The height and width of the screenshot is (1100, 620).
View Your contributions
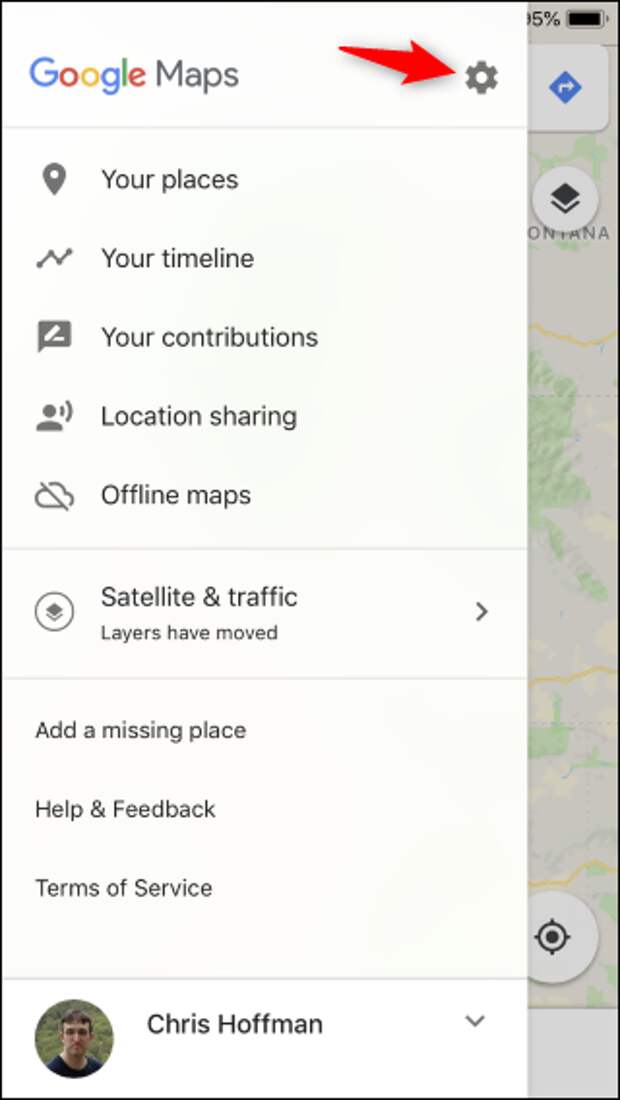264,337
